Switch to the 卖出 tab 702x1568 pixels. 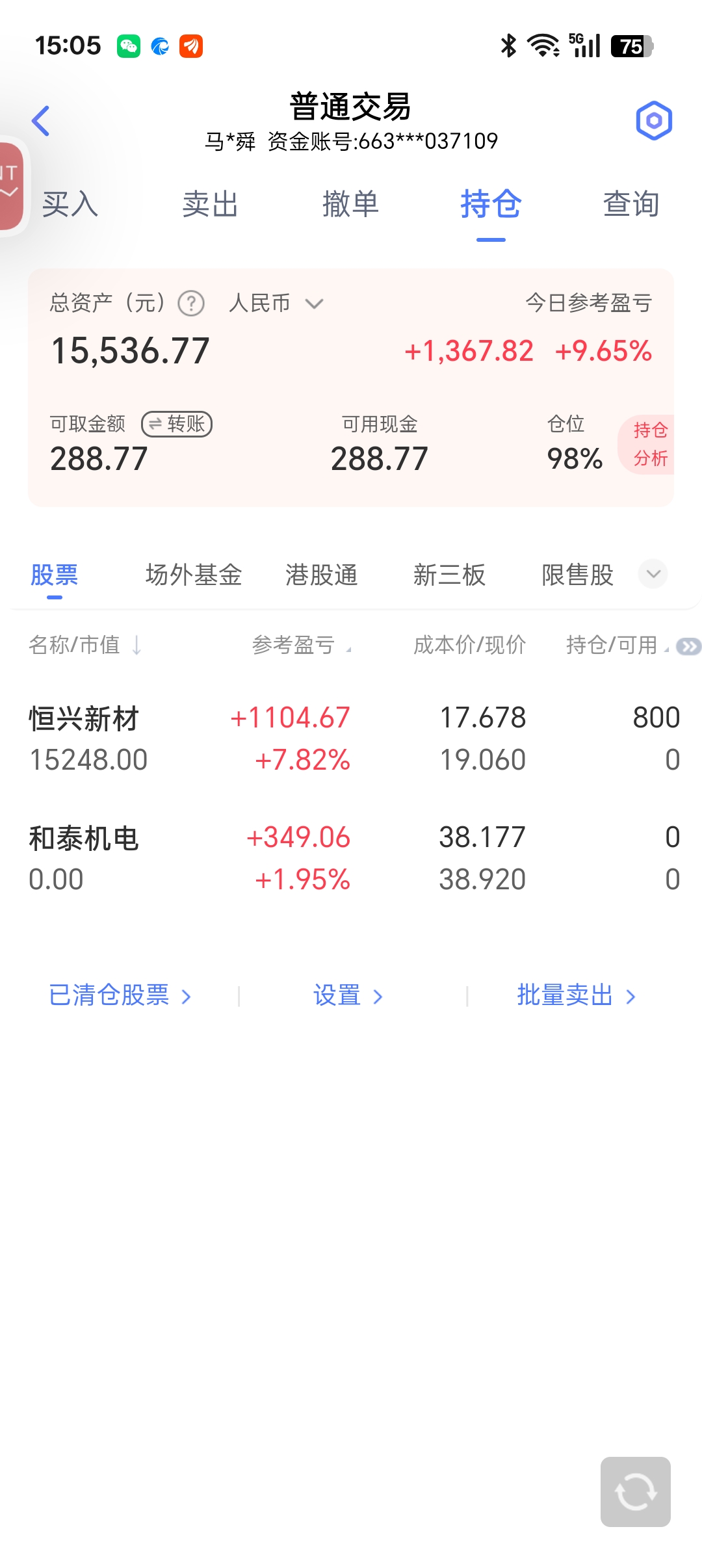[210, 204]
